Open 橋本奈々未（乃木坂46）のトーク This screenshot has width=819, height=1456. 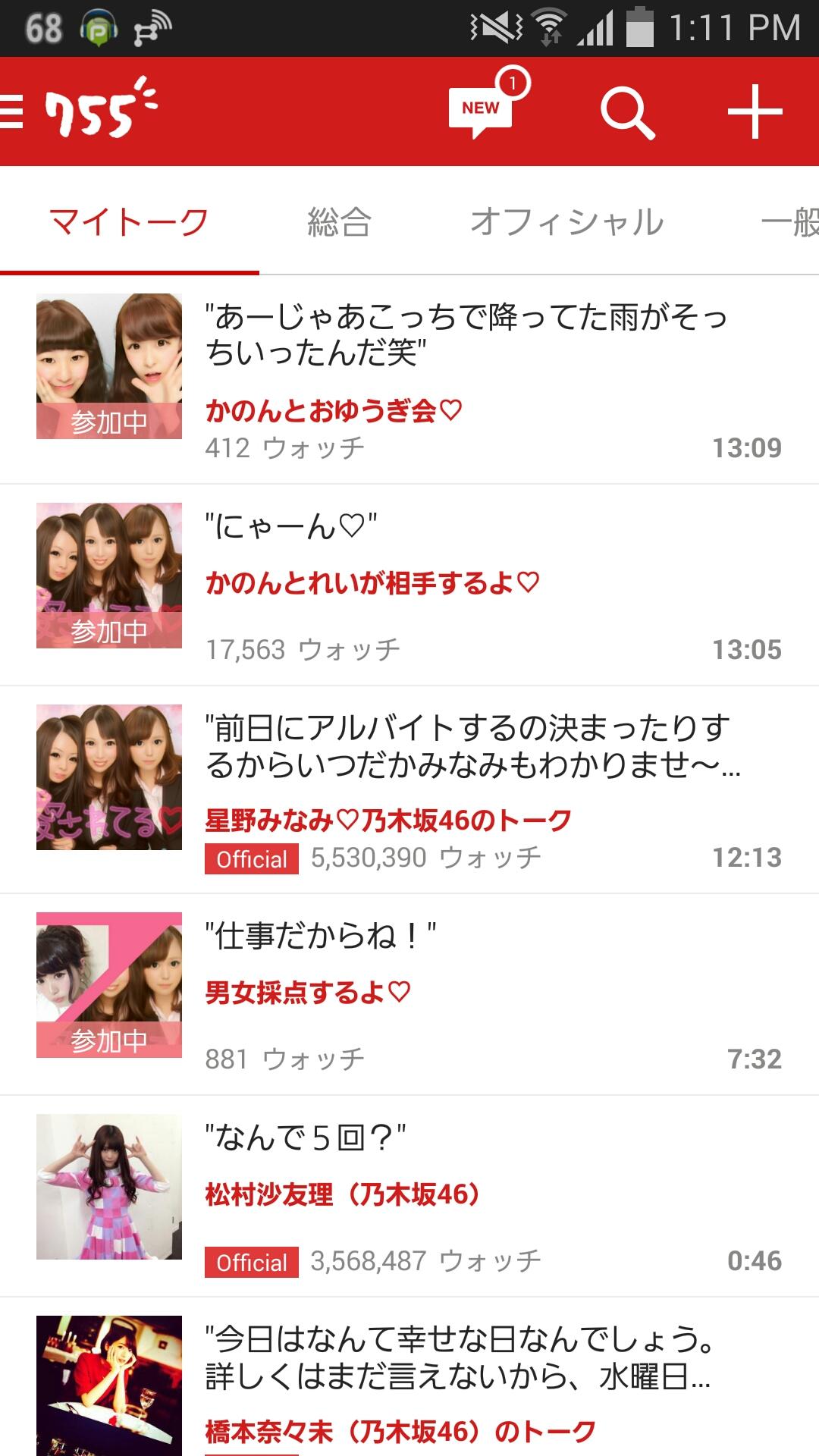pyautogui.click(x=409, y=1388)
